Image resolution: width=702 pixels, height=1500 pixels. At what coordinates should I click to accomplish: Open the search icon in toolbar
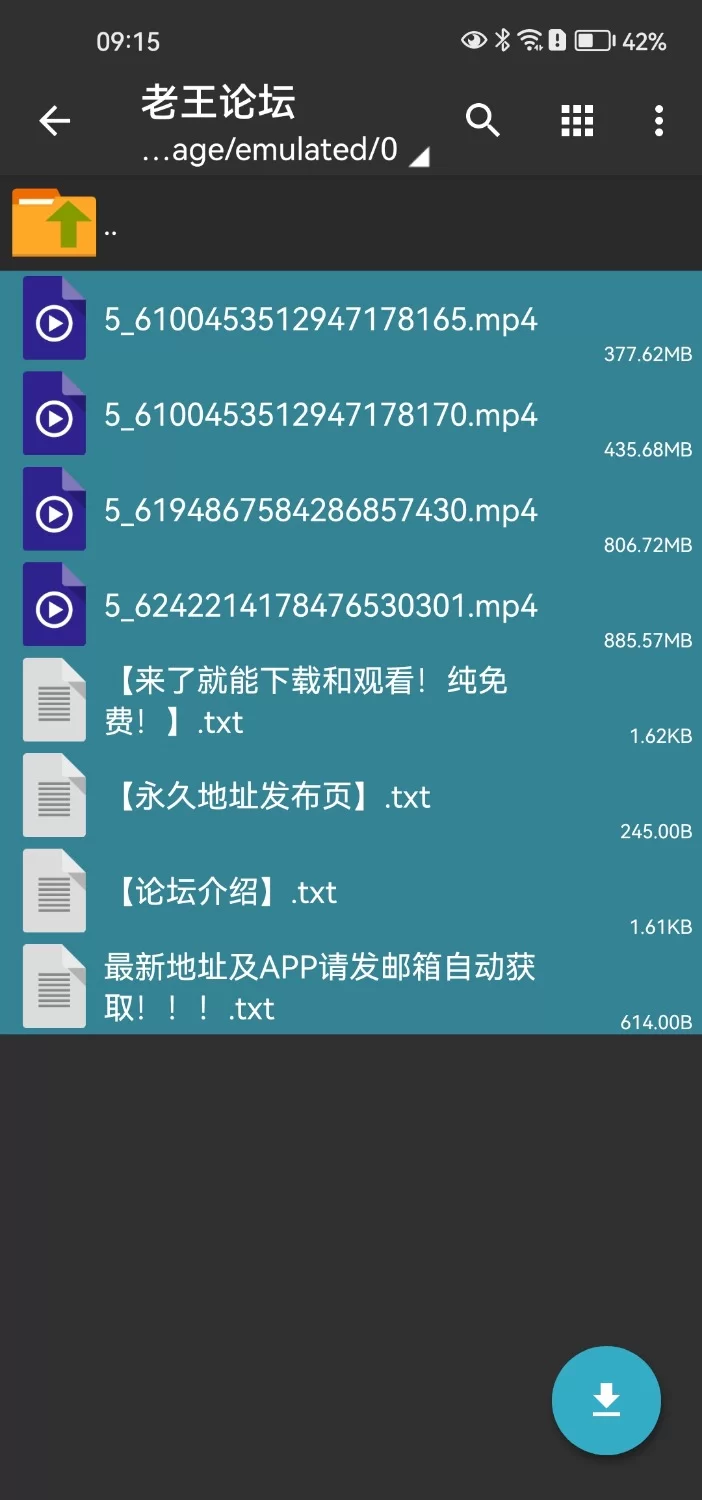click(483, 121)
